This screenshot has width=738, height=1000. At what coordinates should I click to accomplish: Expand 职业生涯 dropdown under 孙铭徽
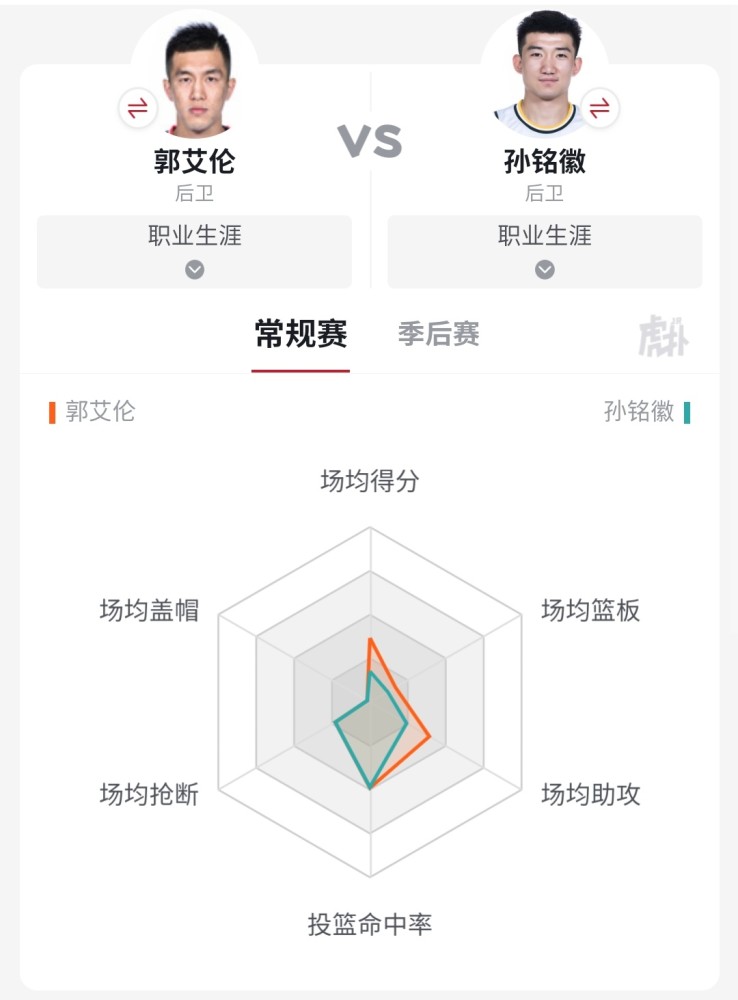tap(544, 252)
